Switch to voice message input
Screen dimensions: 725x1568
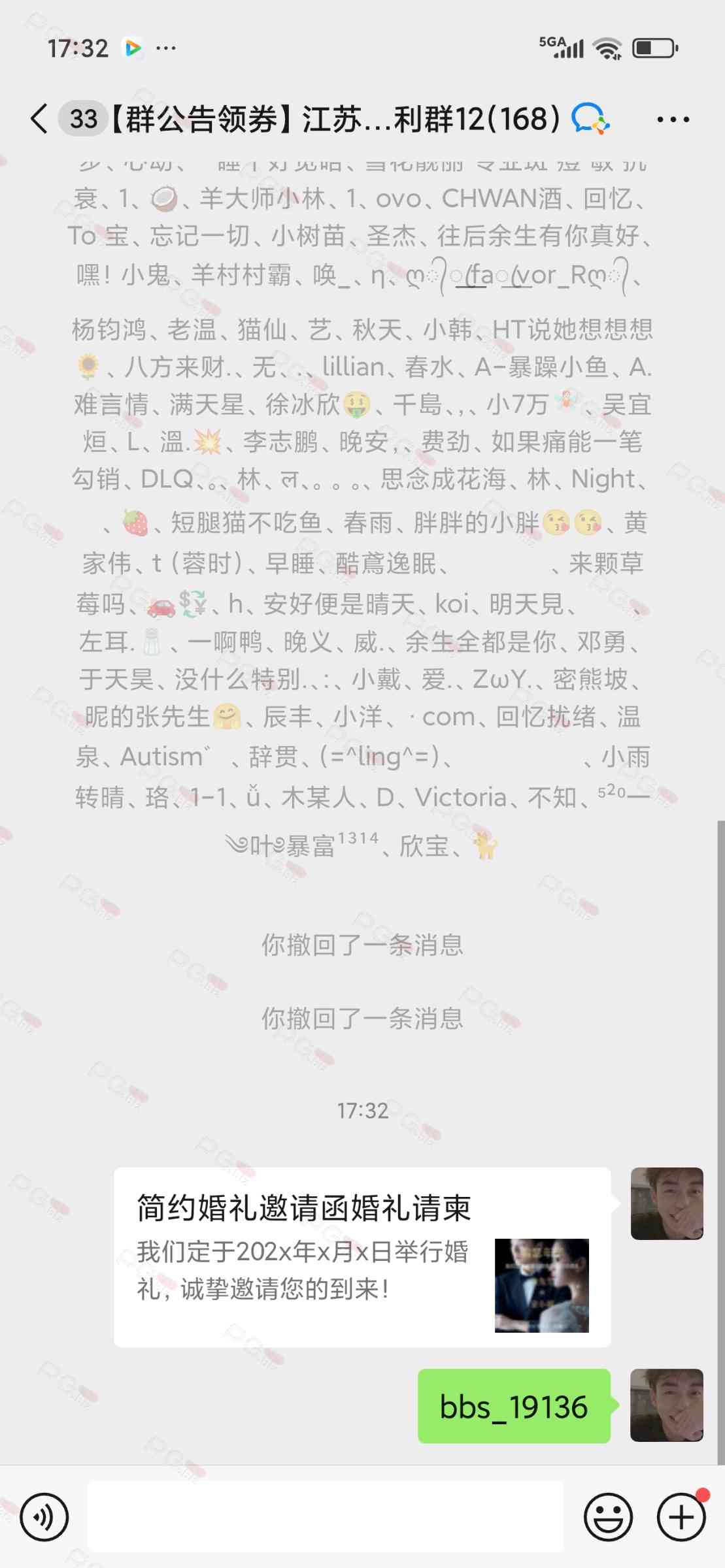44,1516
